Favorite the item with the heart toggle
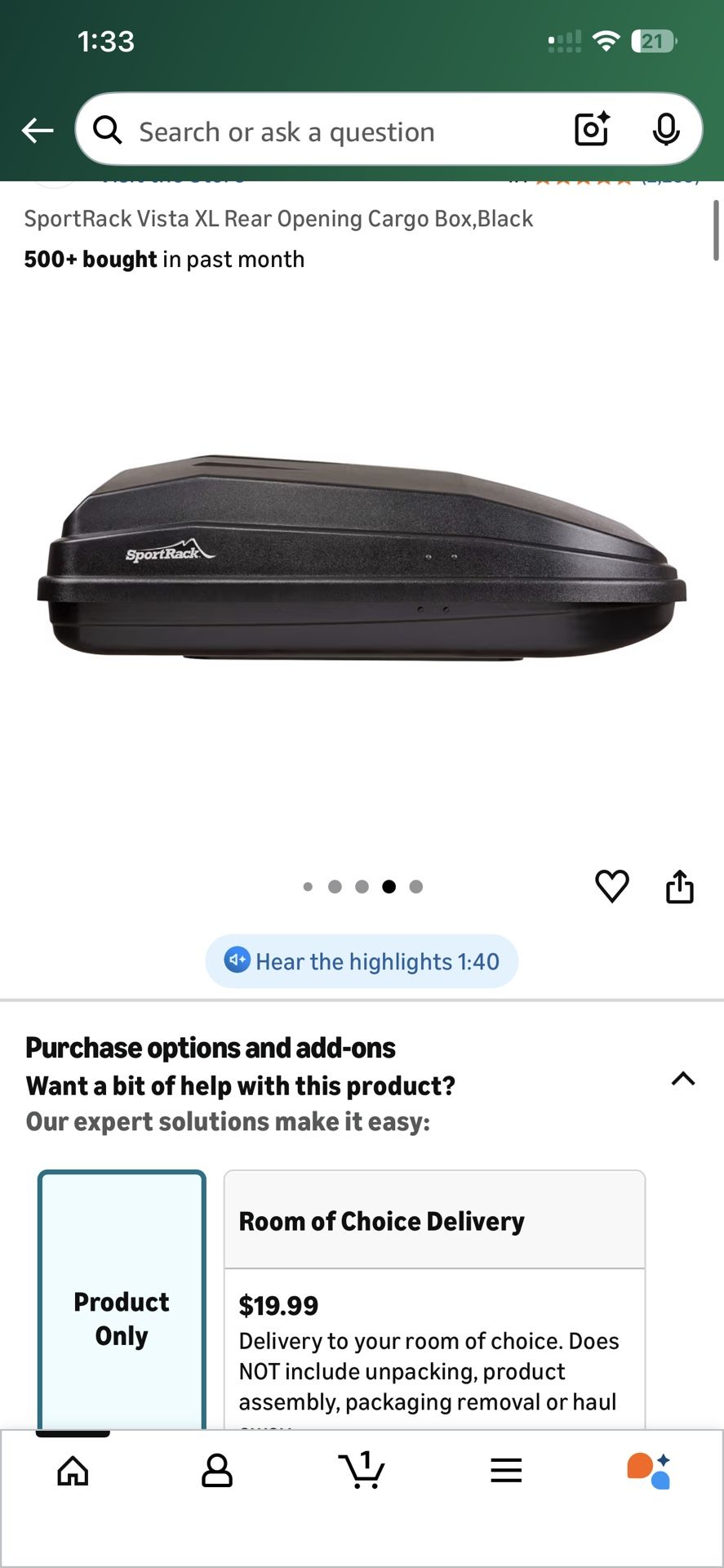This screenshot has height=1568, width=724. [612, 885]
